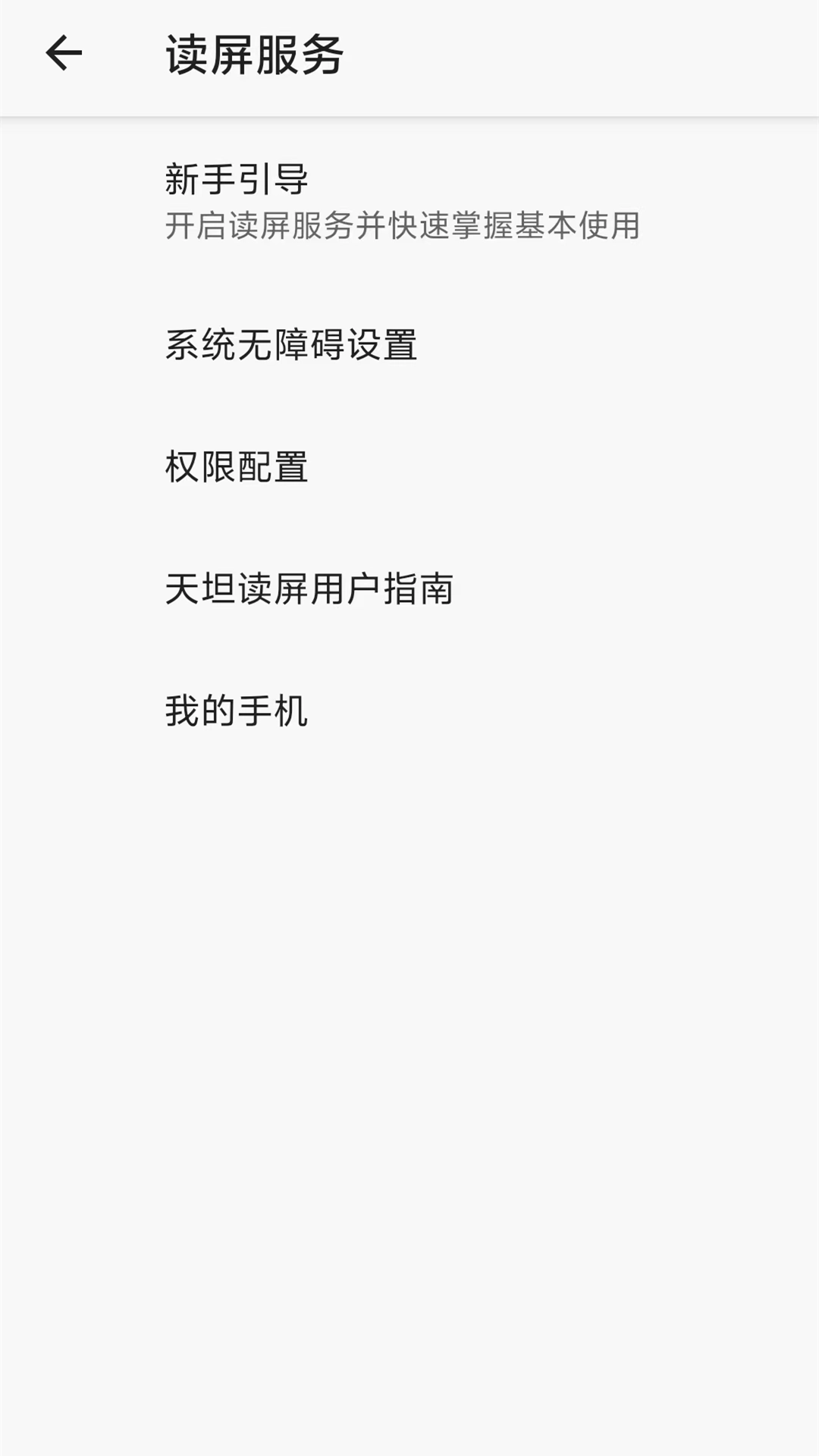Return to previous screen via arrow
Image resolution: width=819 pixels, height=1456 pixels.
(x=64, y=53)
